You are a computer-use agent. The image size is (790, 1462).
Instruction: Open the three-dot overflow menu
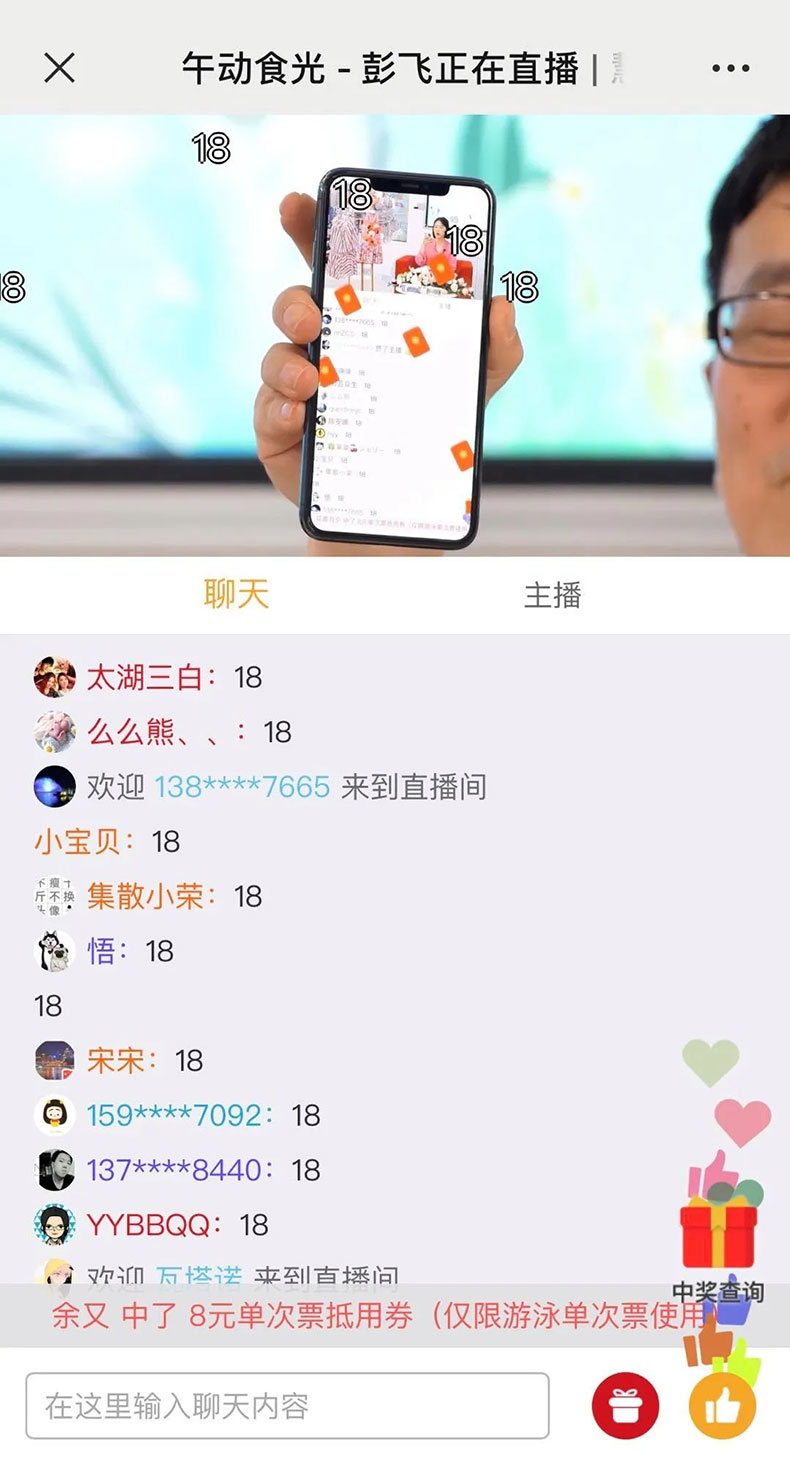pos(730,68)
